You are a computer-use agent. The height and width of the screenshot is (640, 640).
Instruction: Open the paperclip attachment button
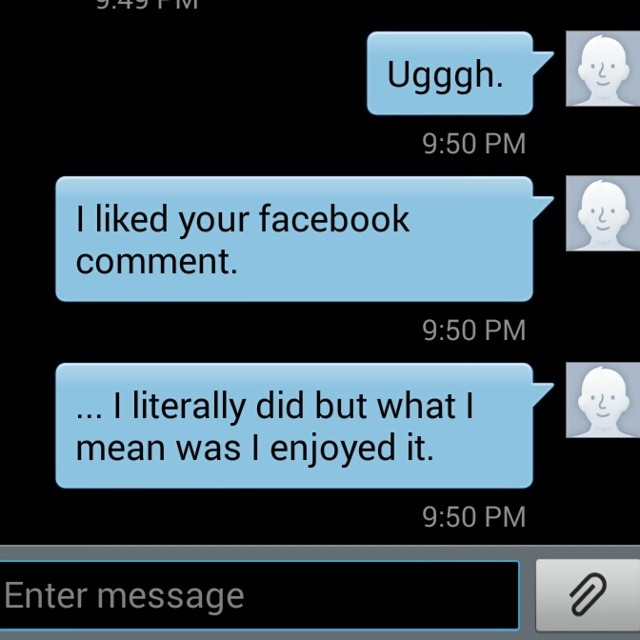point(588,597)
